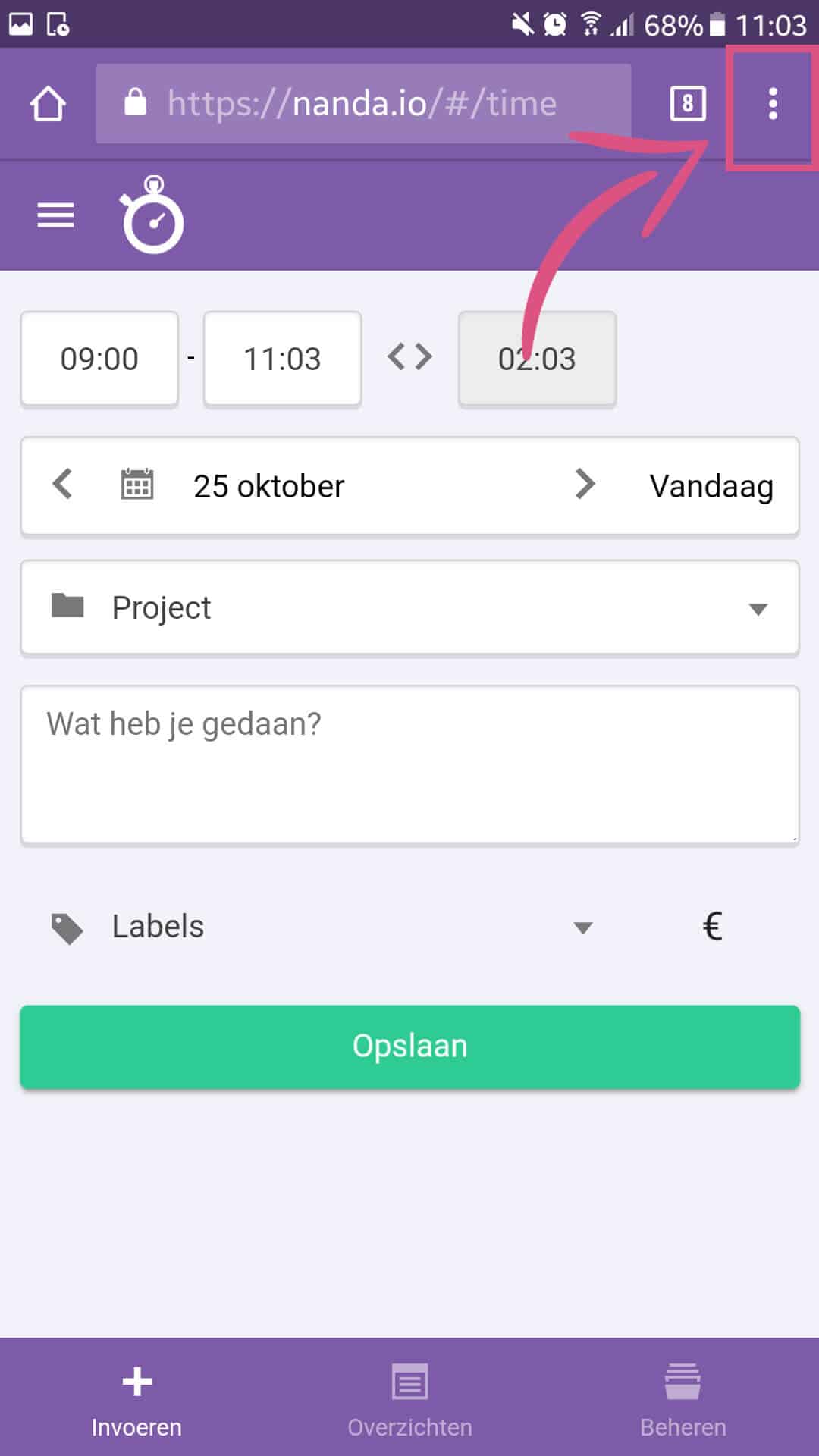Edit the 09:00 start time
The image size is (819, 1456).
point(99,359)
